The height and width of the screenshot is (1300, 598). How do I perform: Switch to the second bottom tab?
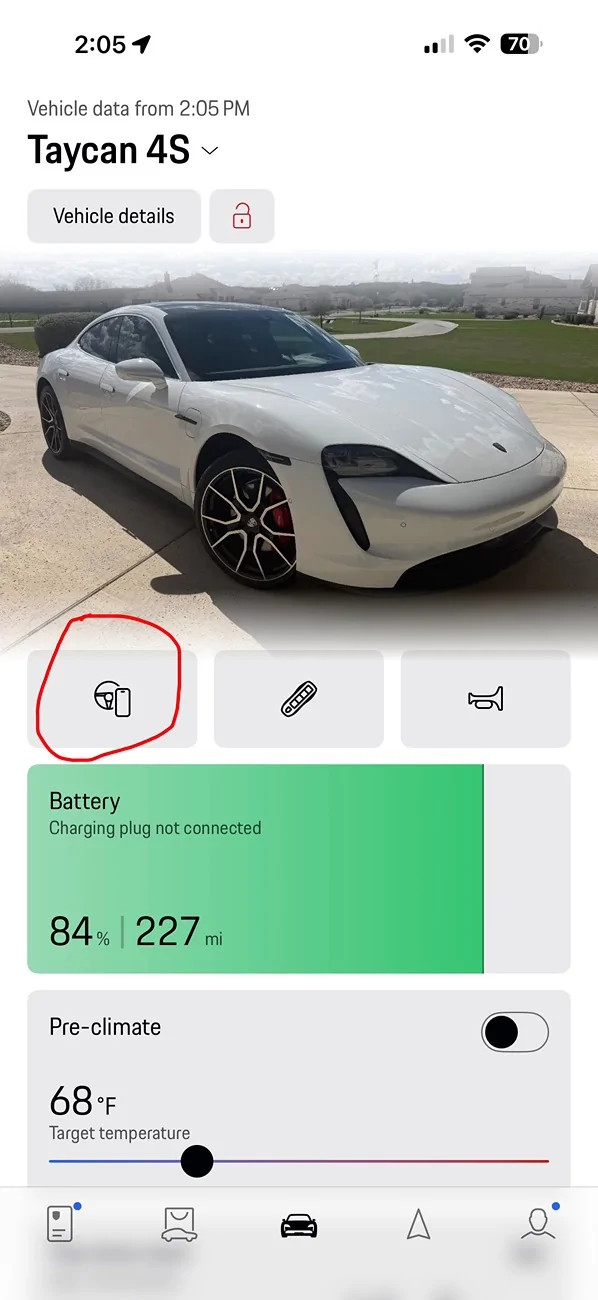click(x=179, y=1224)
